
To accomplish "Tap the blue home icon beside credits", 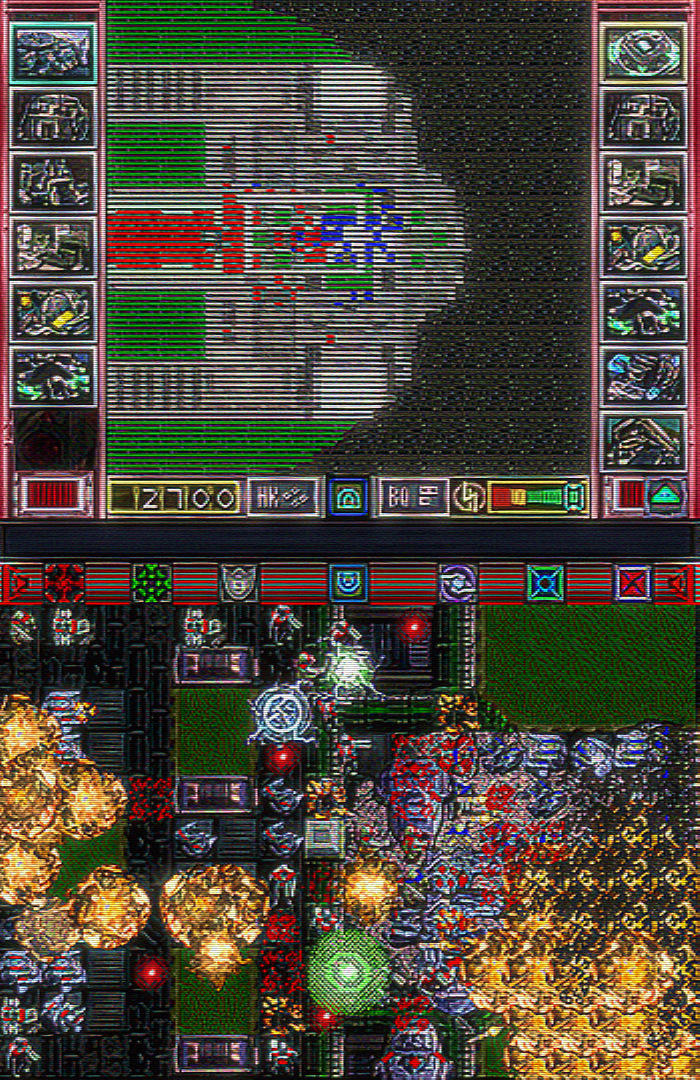I will pyautogui.click(x=348, y=496).
